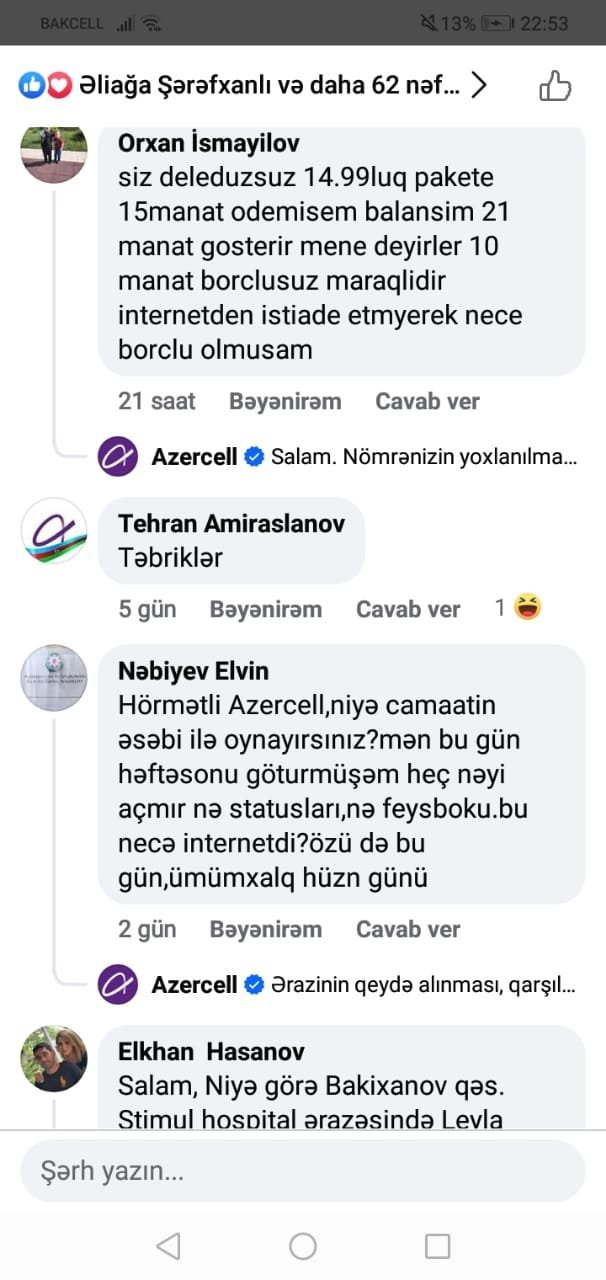Open Tehran Amiraslanov's profile
The image size is (606, 1280).
tap(54, 530)
